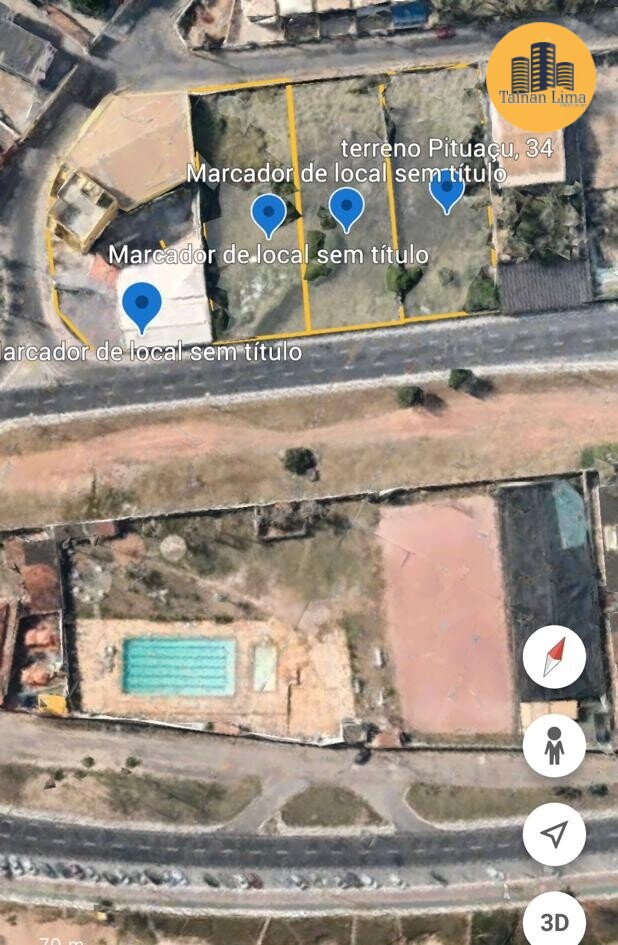Fly to my current location
618x945 pixels.
[554, 834]
